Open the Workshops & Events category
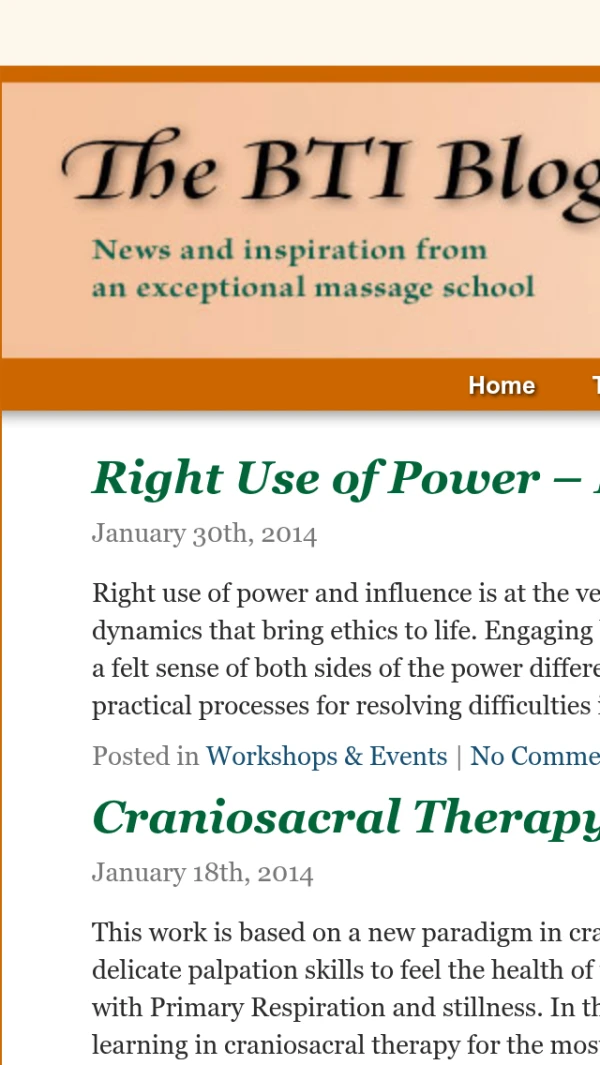The image size is (600, 1065). point(326,756)
